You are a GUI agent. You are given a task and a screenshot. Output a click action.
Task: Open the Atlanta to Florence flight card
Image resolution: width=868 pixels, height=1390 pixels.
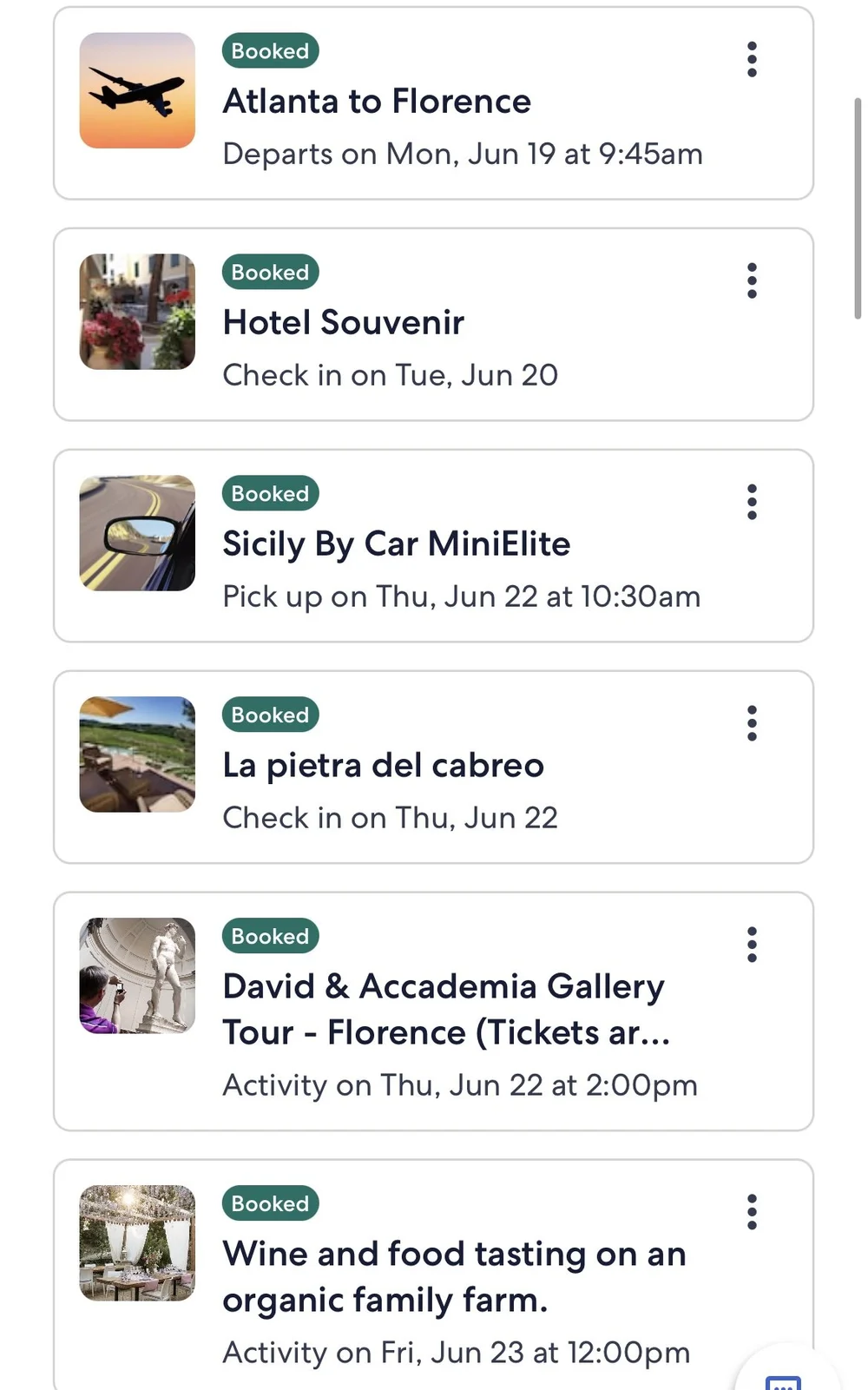[x=377, y=102]
